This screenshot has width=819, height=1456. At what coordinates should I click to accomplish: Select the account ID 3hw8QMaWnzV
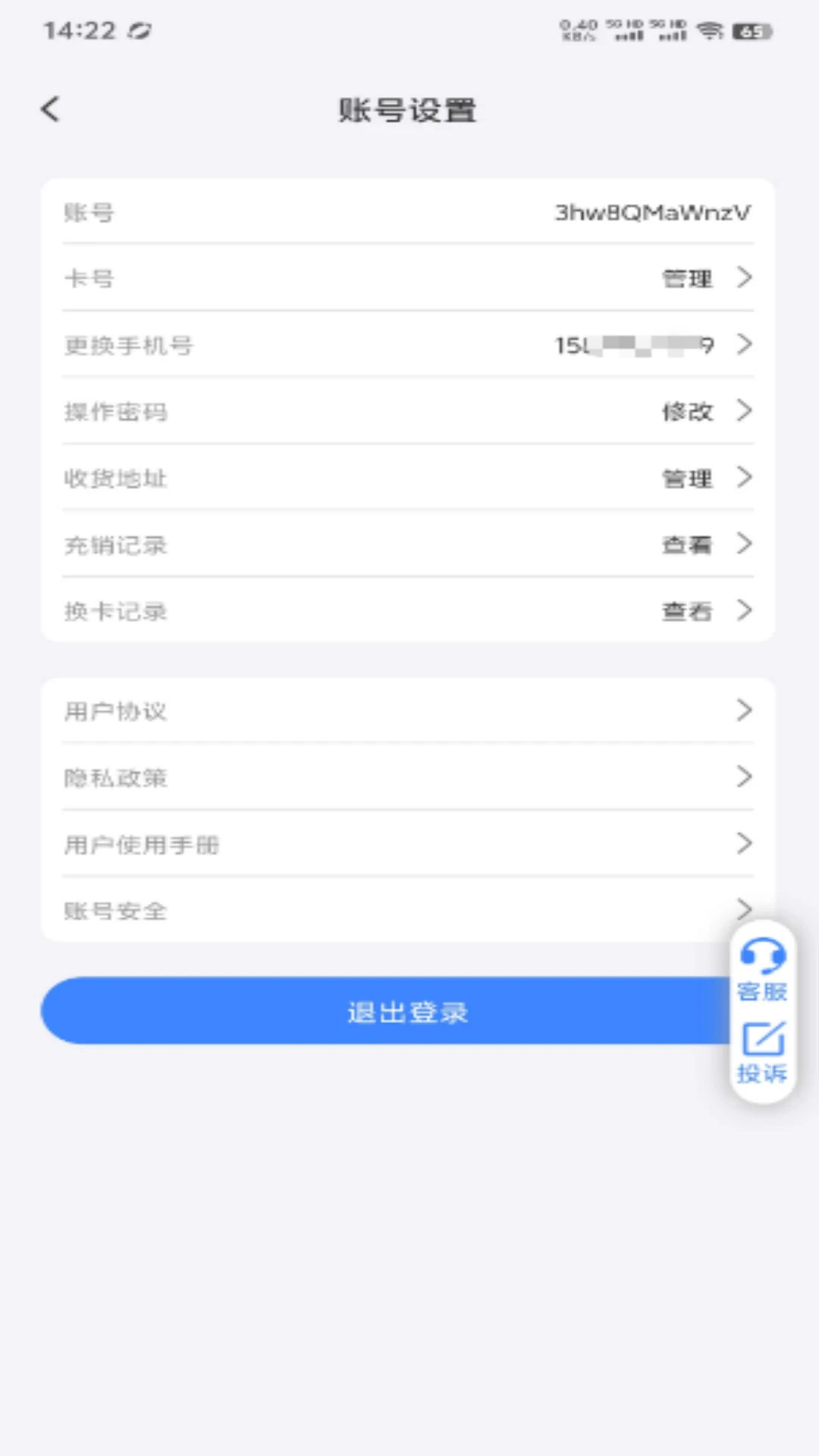[652, 212]
